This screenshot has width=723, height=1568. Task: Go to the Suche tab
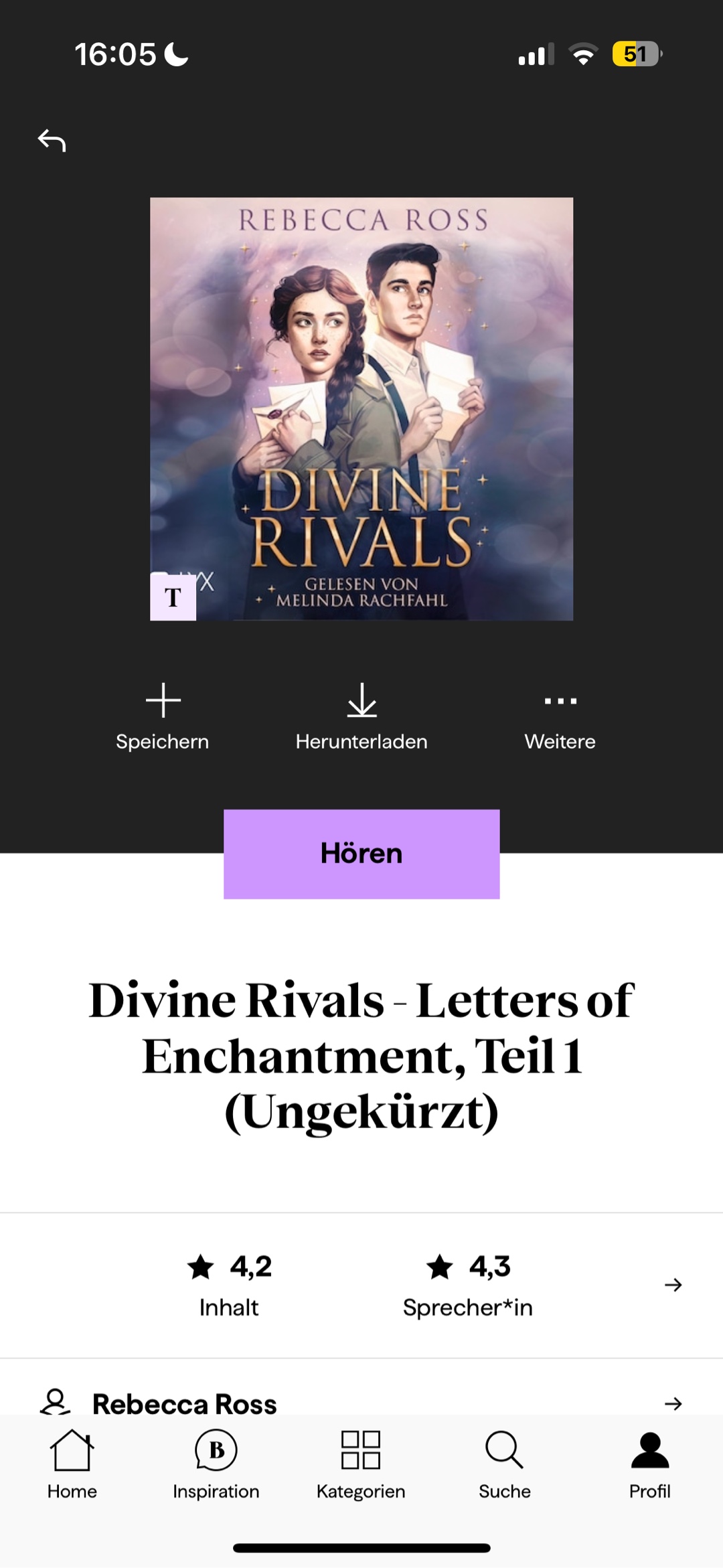coord(505,1464)
